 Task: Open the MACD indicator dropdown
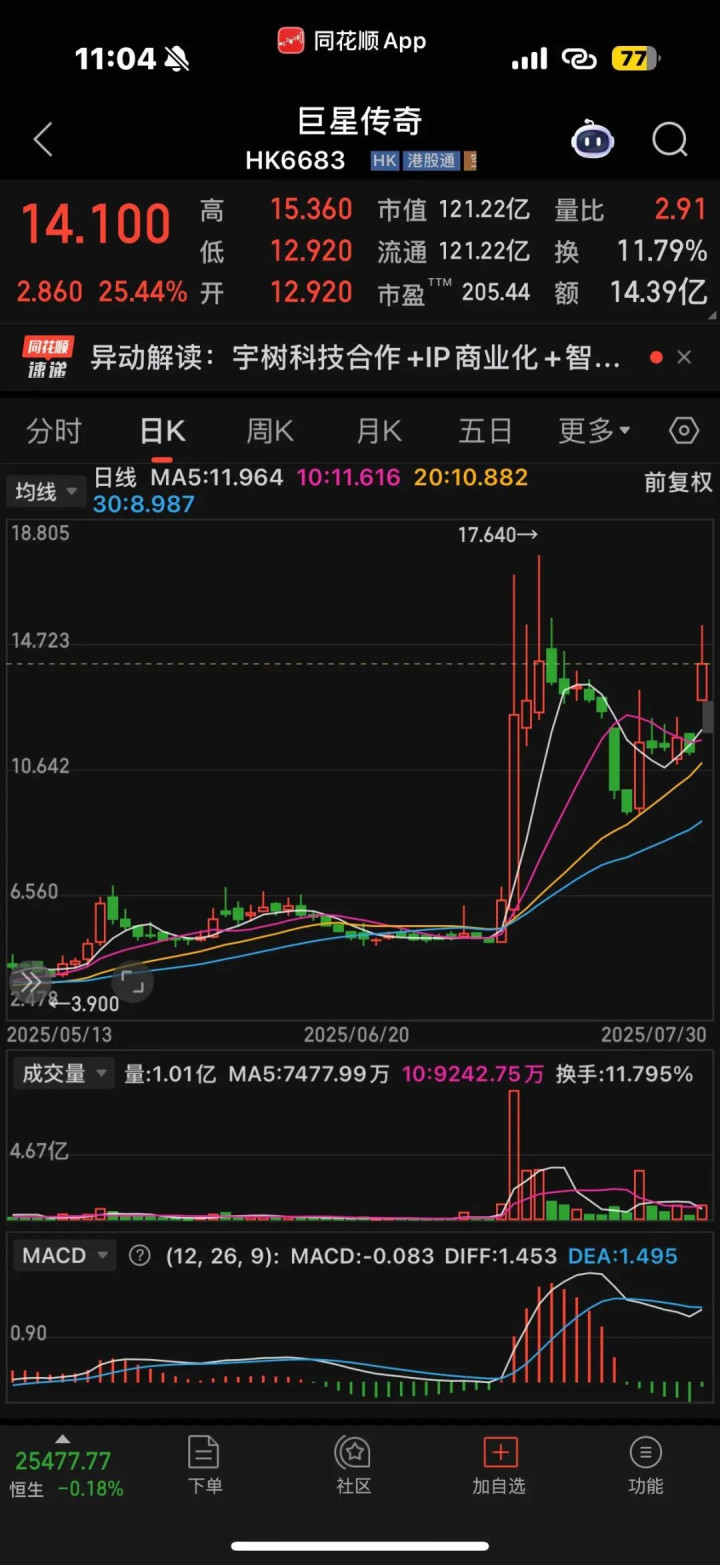[65, 1255]
